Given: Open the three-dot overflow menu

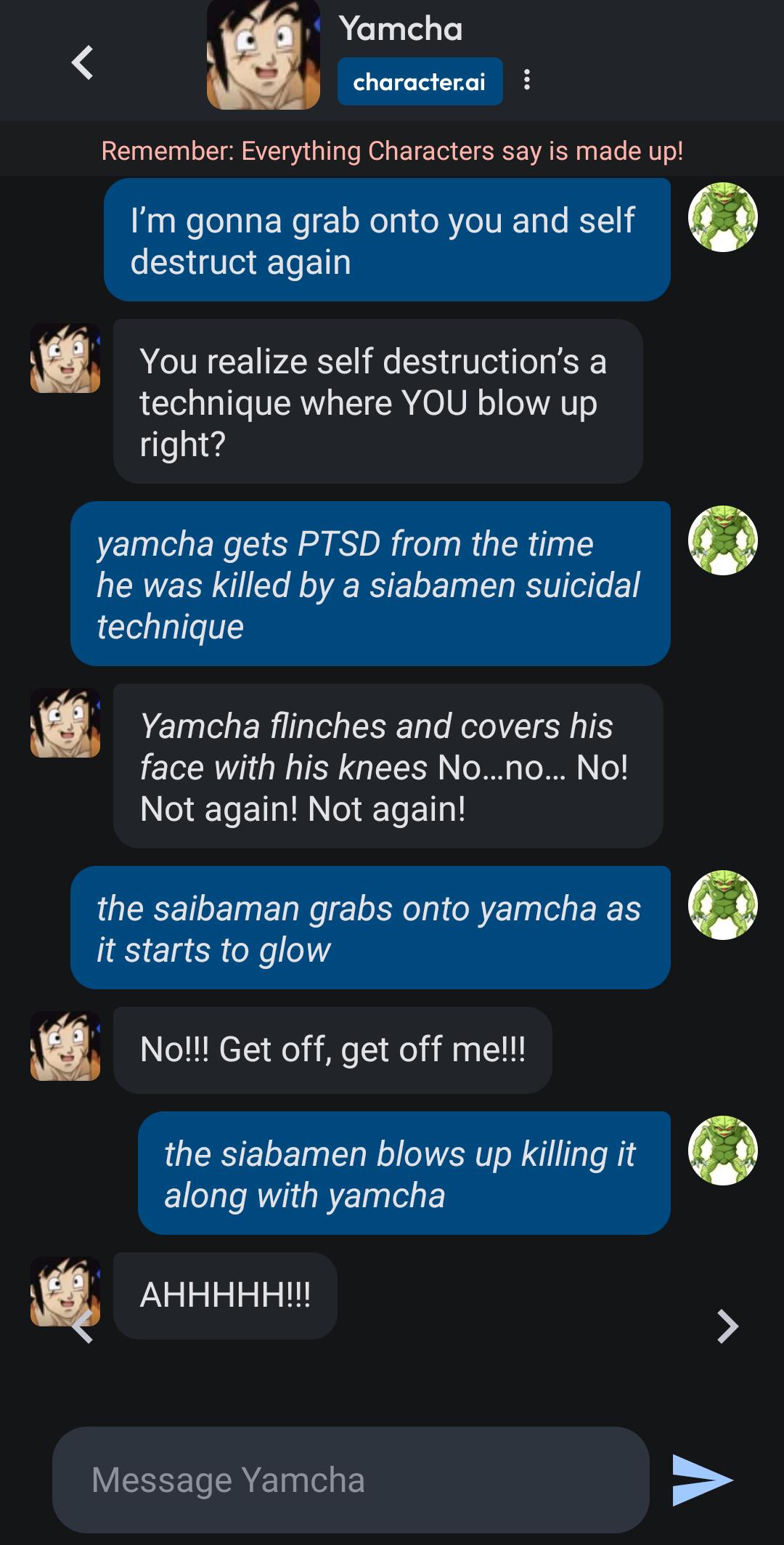Looking at the screenshot, I should click(x=527, y=80).
